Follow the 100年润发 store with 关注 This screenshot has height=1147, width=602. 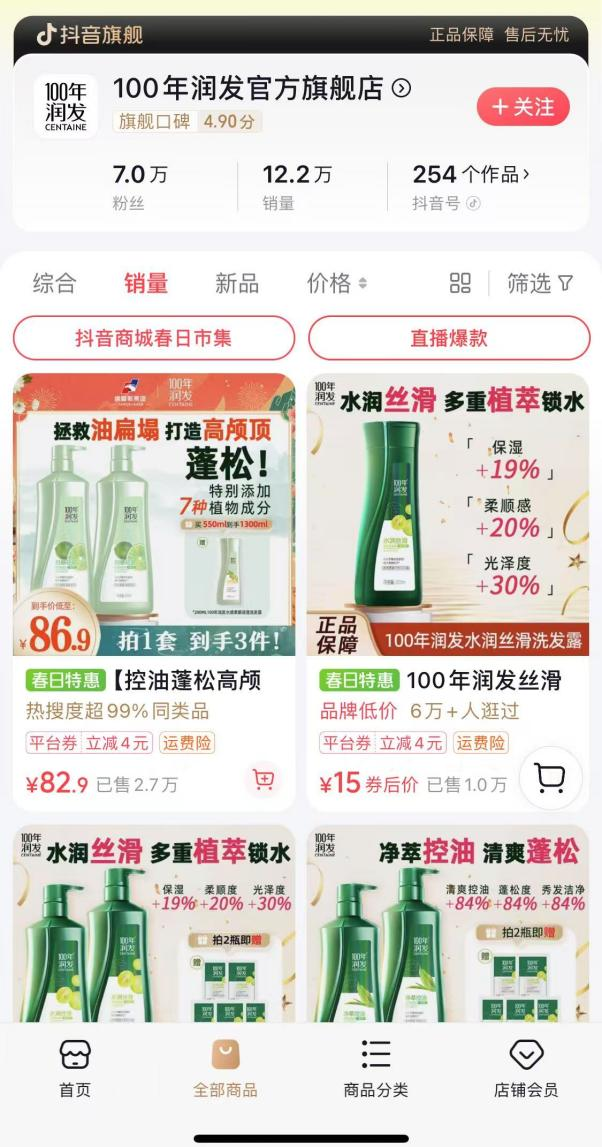(523, 107)
